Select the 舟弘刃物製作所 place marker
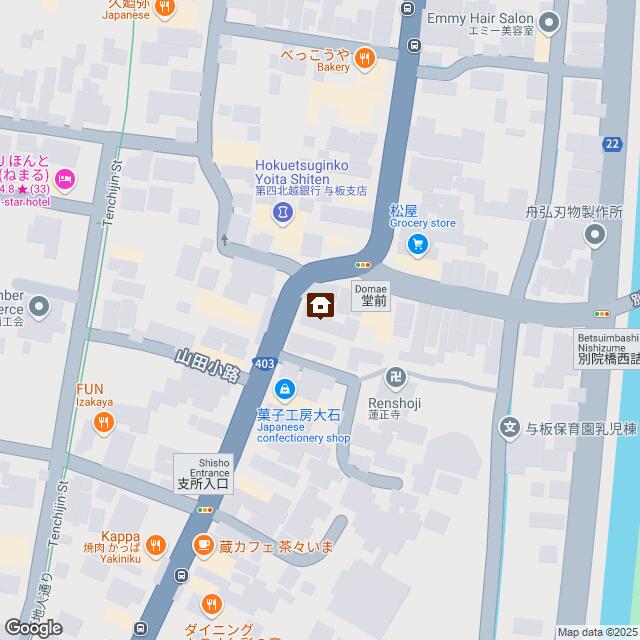This screenshot has width=640, height=640. tap(596, 236)
